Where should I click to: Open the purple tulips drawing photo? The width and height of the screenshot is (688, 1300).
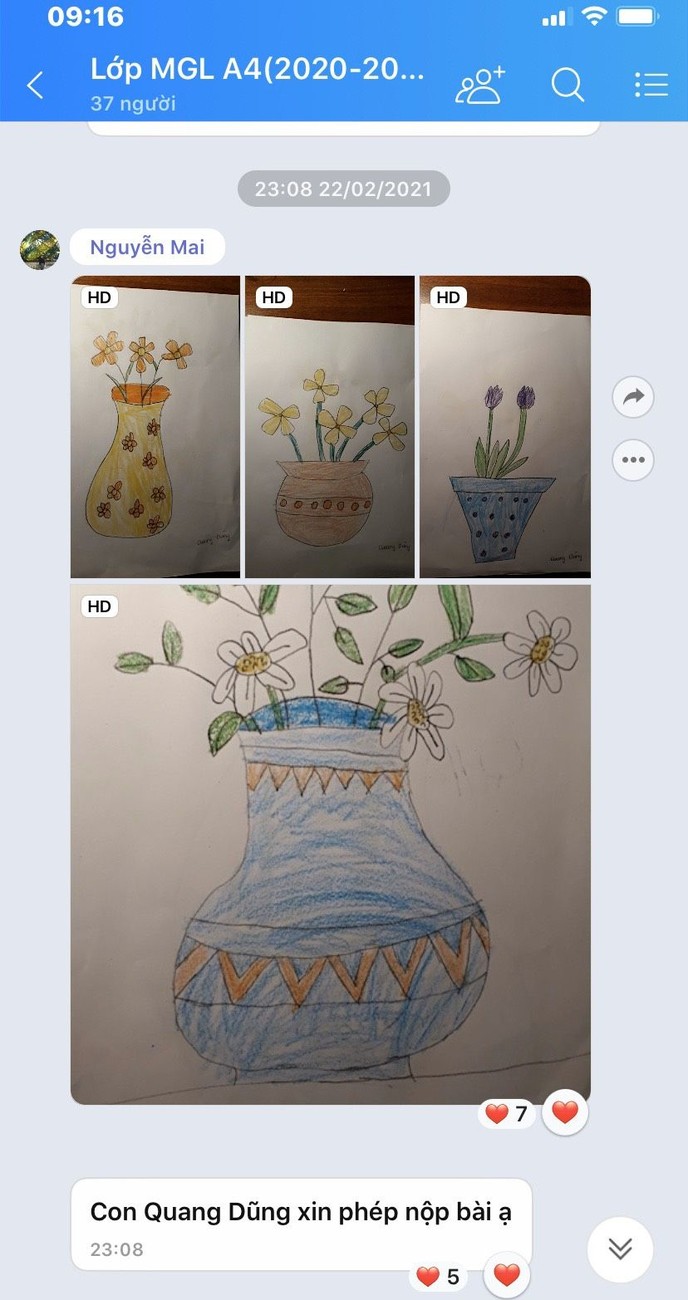[505, 427]
